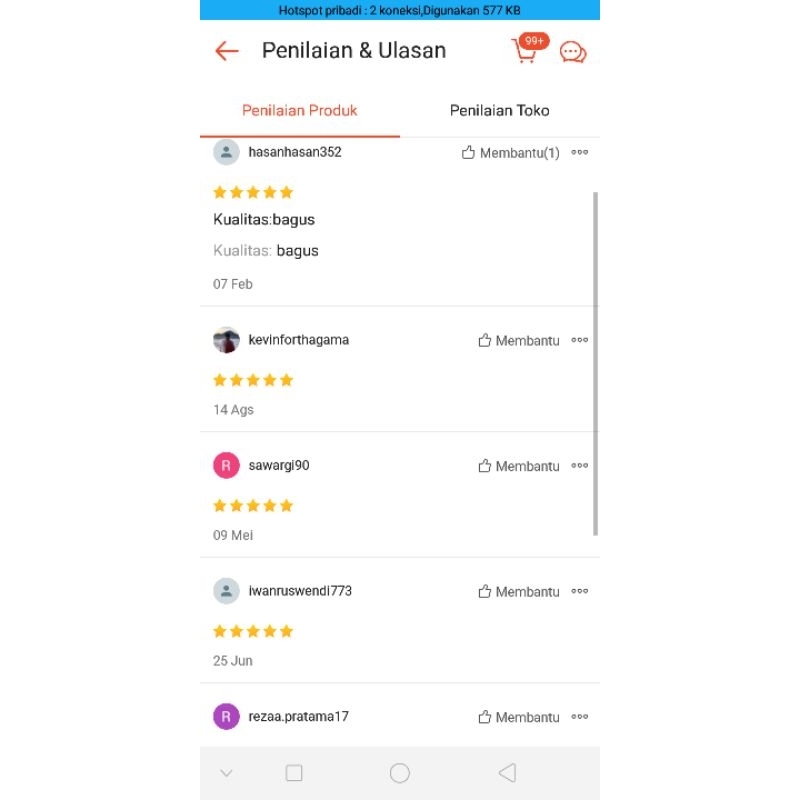Open more options on hasanhasan352's review
This screenshot has height=800, width=800.
tap(580, 153)
